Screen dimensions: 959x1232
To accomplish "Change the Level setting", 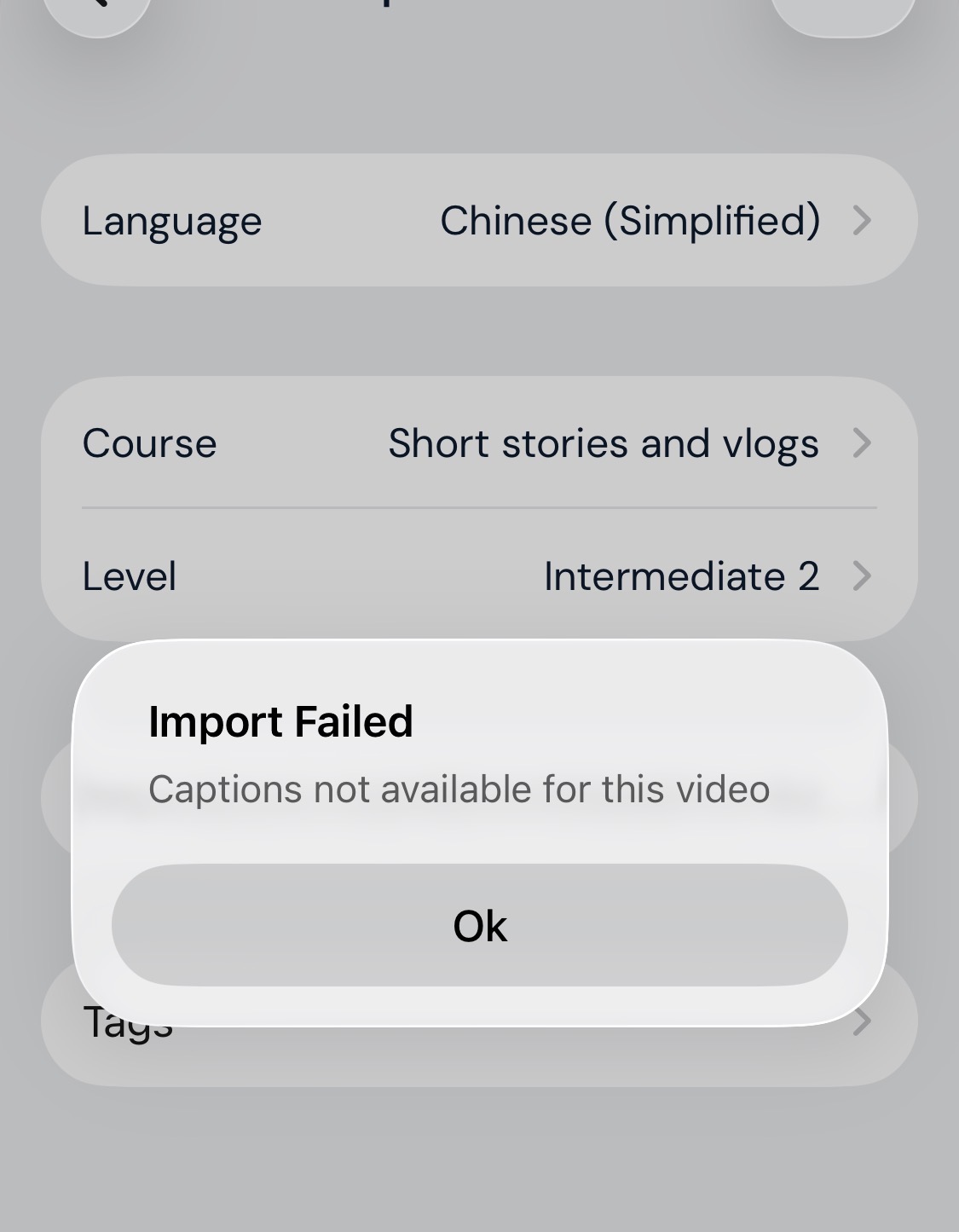I will [x=479, y=576].
